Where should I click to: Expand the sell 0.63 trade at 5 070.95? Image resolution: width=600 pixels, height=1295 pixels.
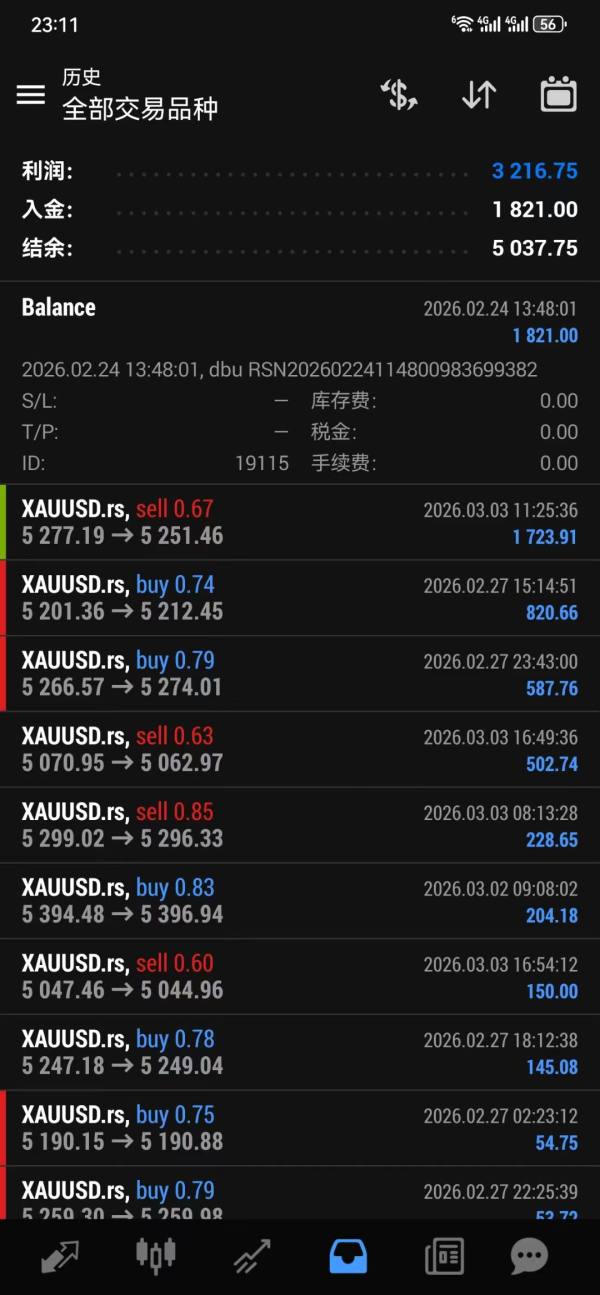tap(300, 750)
